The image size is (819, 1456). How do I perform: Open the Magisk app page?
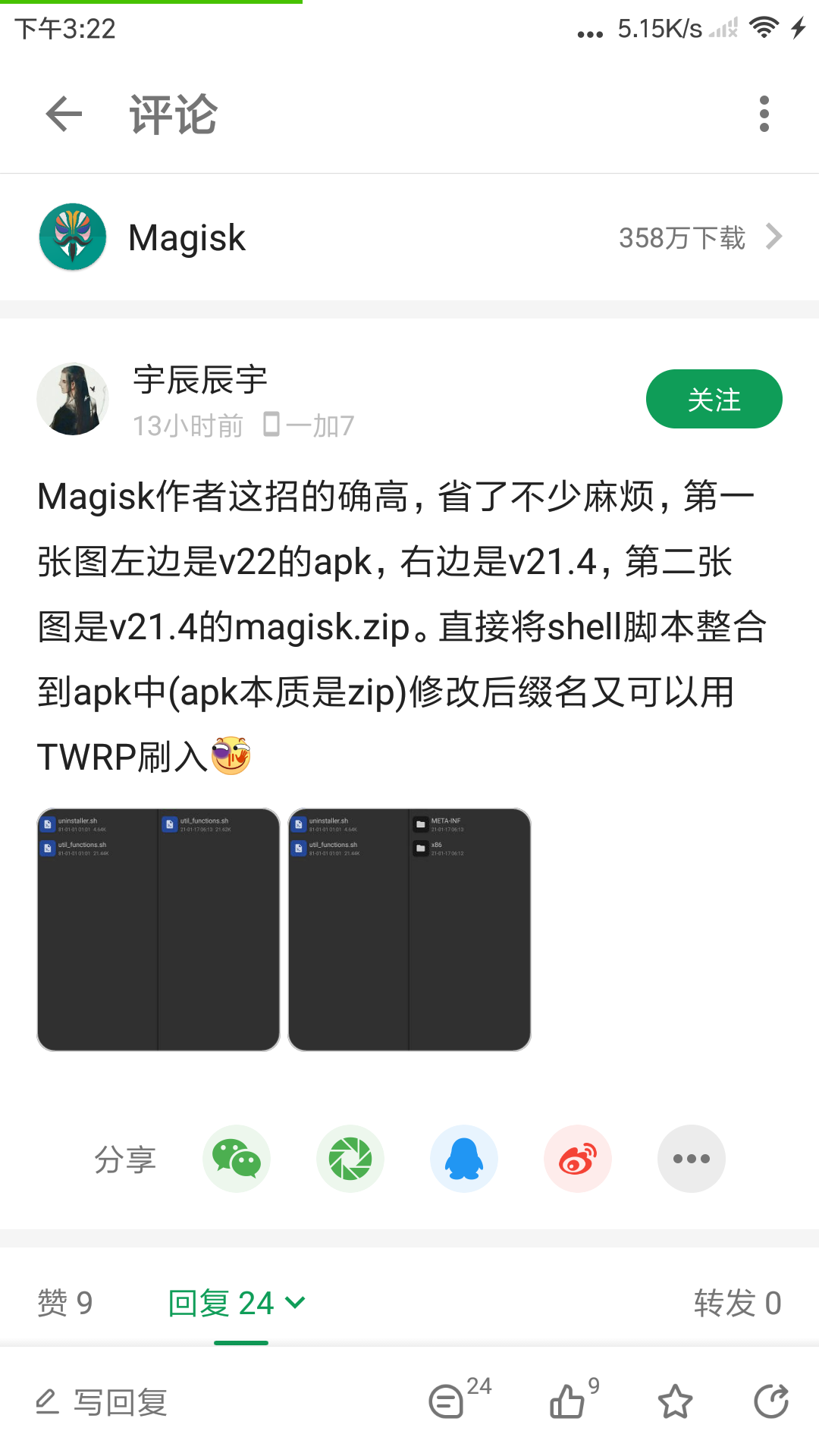(x=409, y=237)
